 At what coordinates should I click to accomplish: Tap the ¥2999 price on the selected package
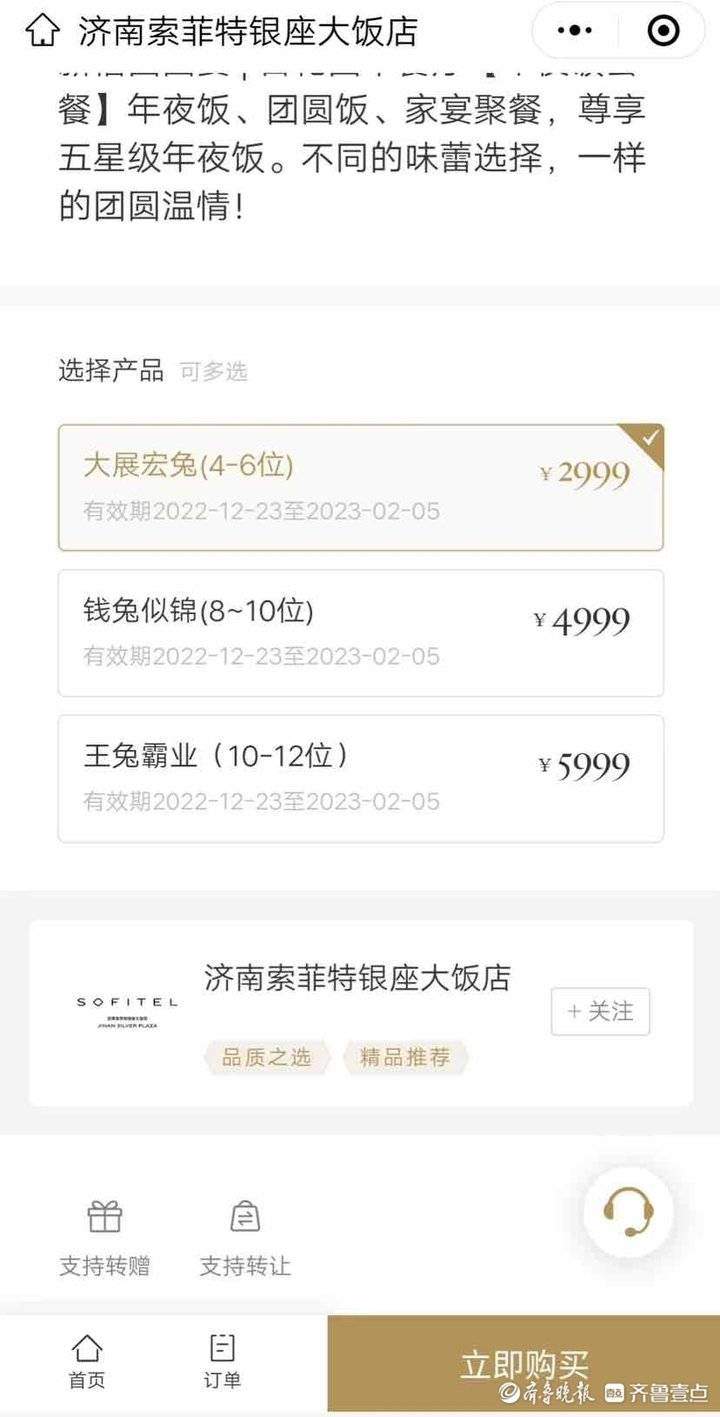[584, 471]
